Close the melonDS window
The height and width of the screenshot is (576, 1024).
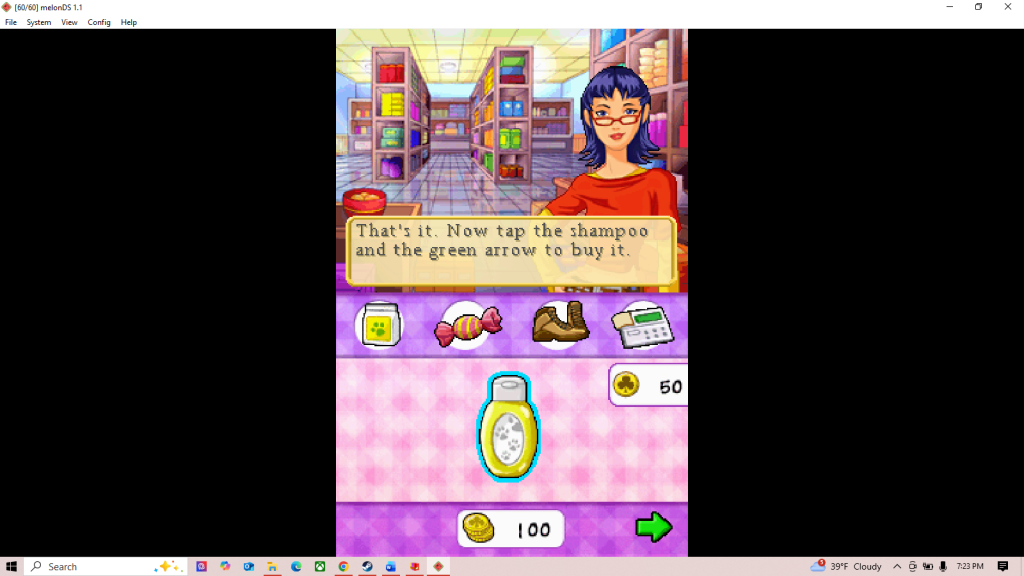(x=1007, y=7)
